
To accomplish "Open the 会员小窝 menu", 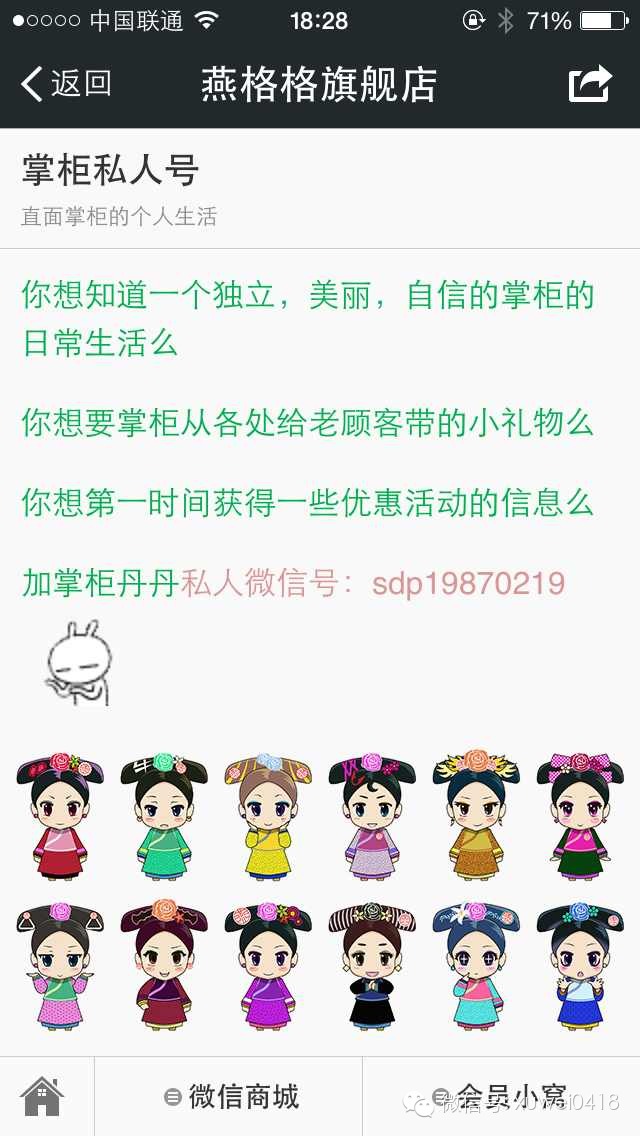I will point(500,1096).
